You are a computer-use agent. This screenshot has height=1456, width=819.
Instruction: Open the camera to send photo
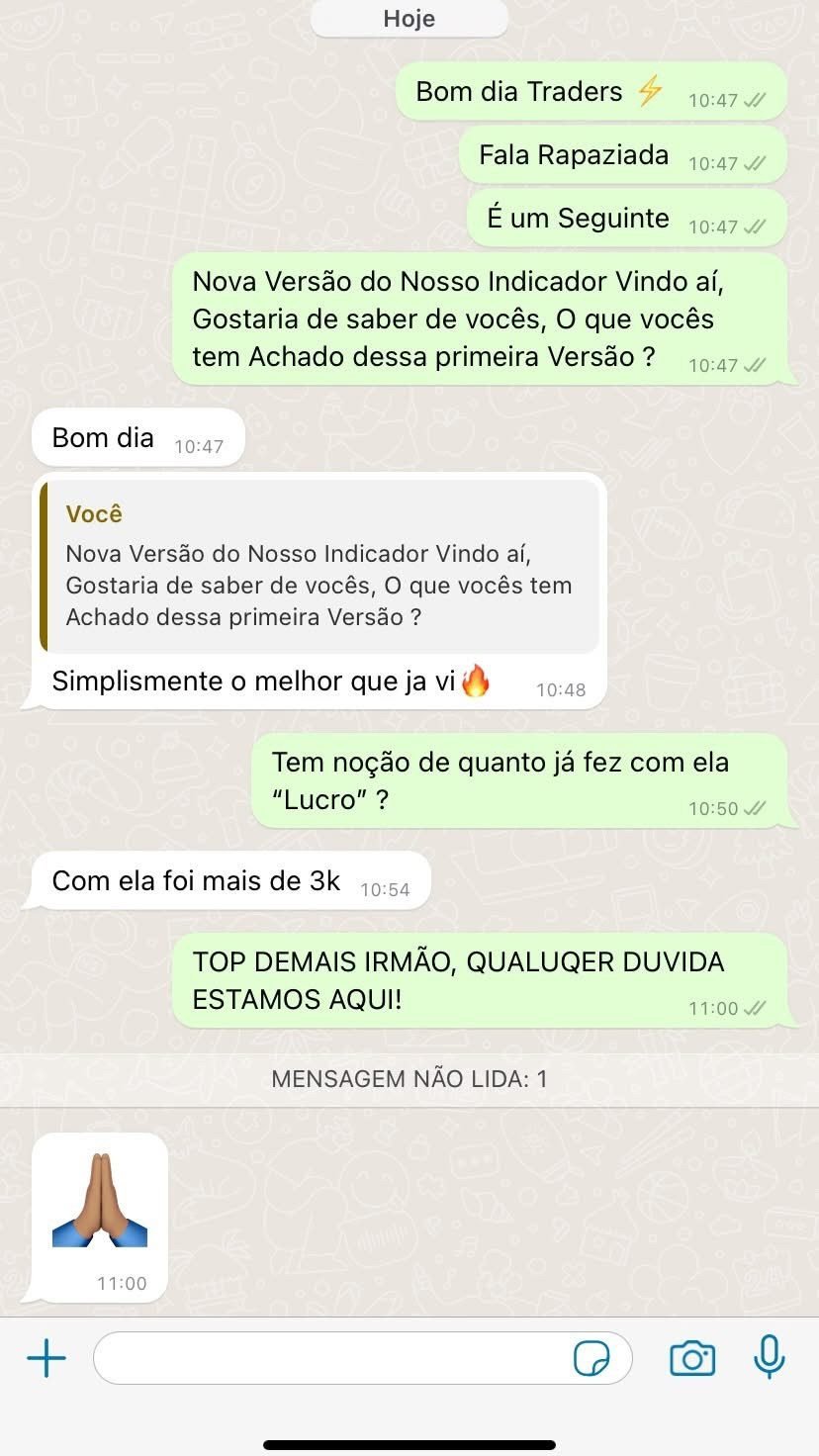[x=692, y=1358]
